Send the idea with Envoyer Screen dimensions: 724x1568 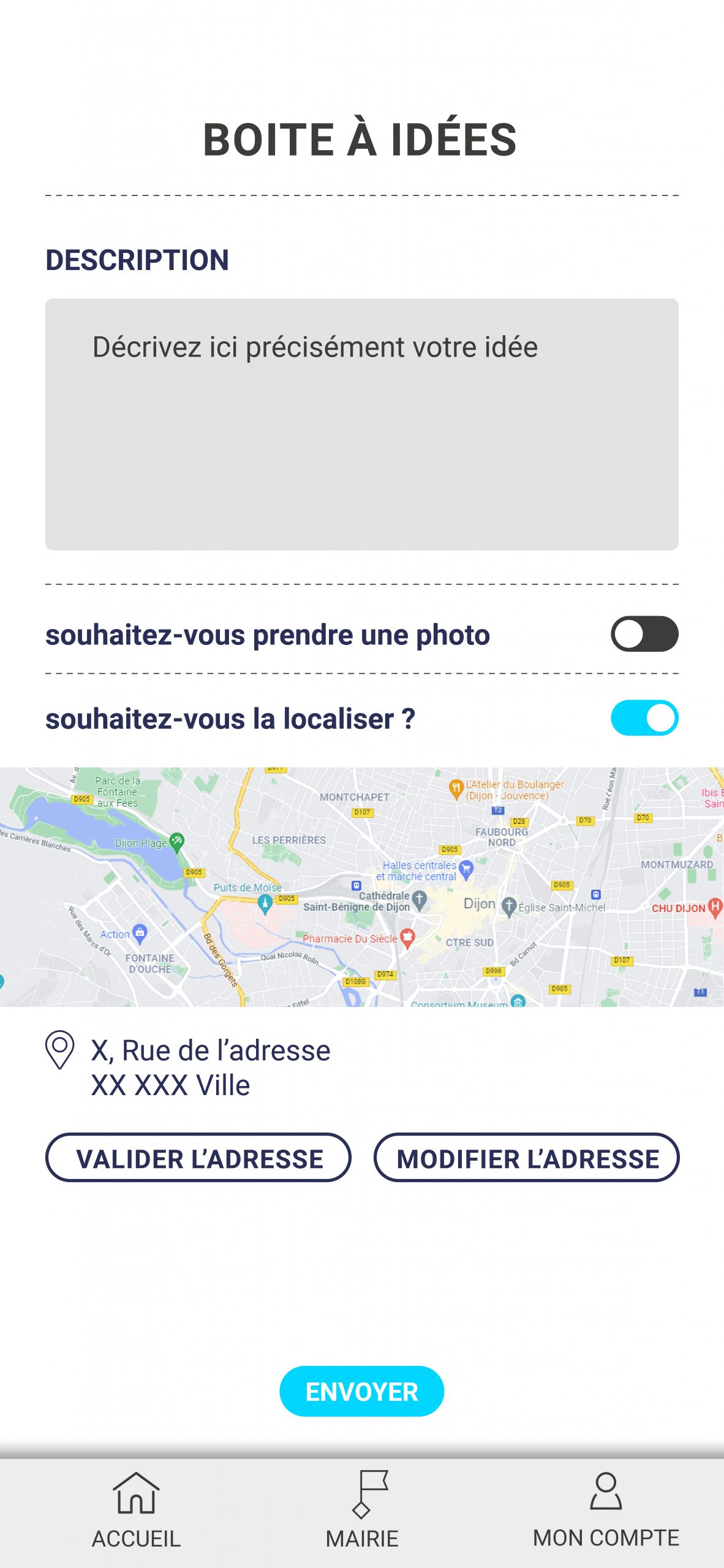(361, 1391)
